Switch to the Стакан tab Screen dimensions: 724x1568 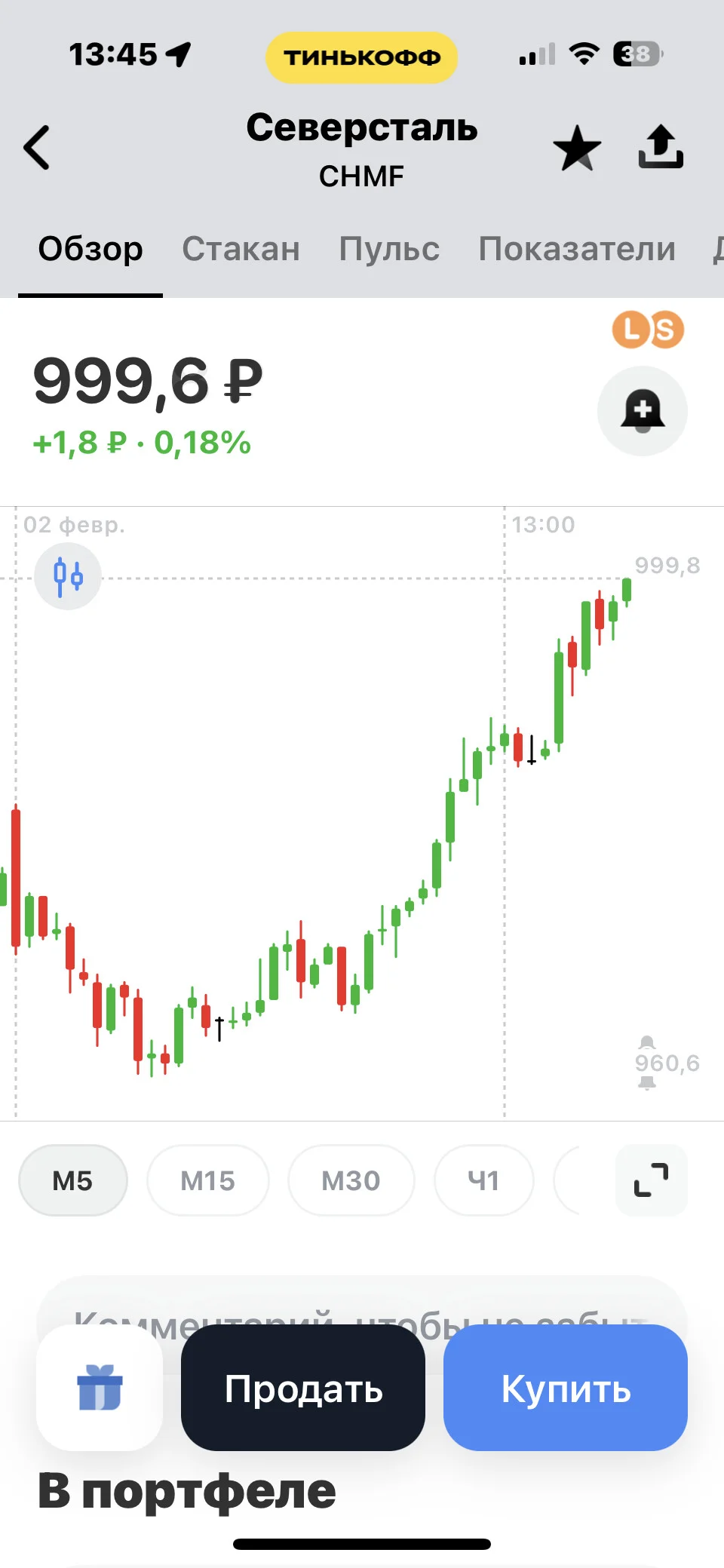point(241,249)
